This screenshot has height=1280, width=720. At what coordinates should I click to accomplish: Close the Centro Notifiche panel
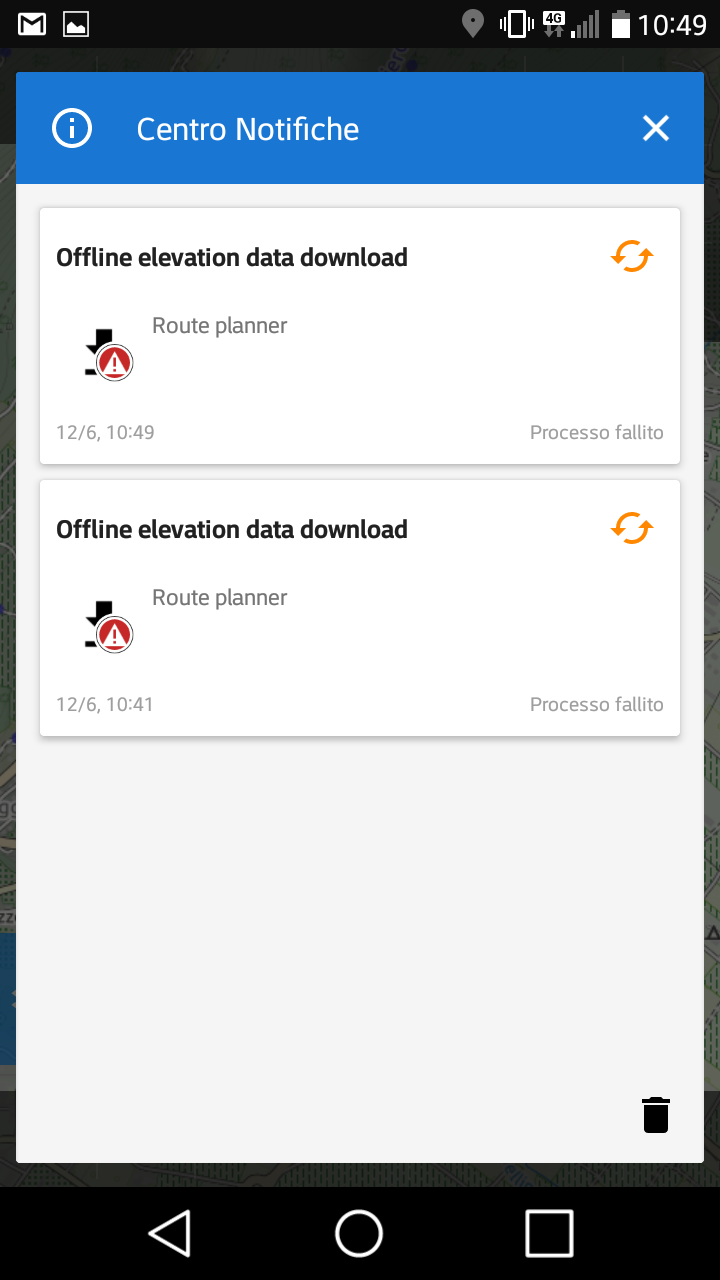point(655,128)
